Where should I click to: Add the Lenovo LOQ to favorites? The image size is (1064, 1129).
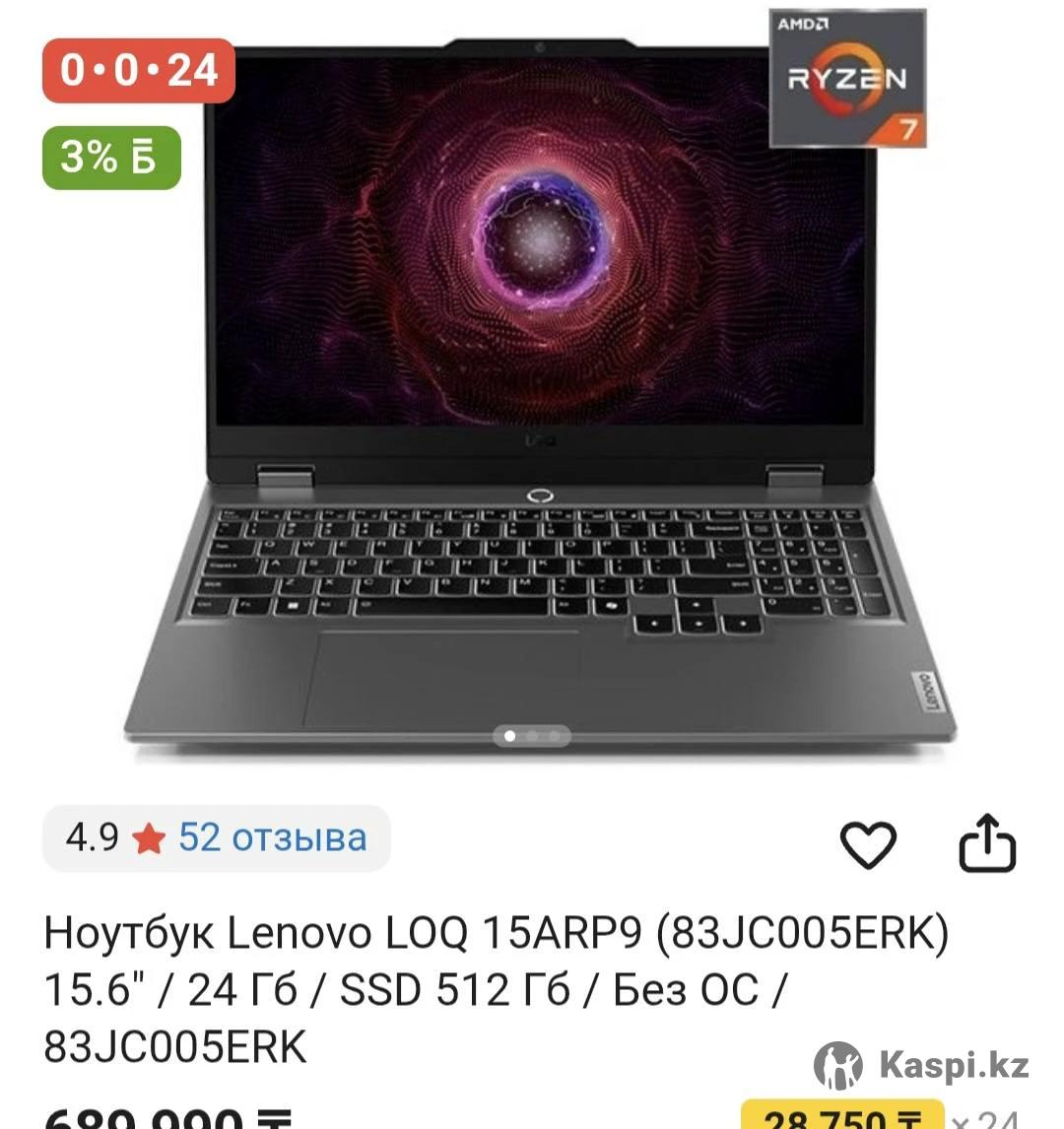(x=867, y=844)
